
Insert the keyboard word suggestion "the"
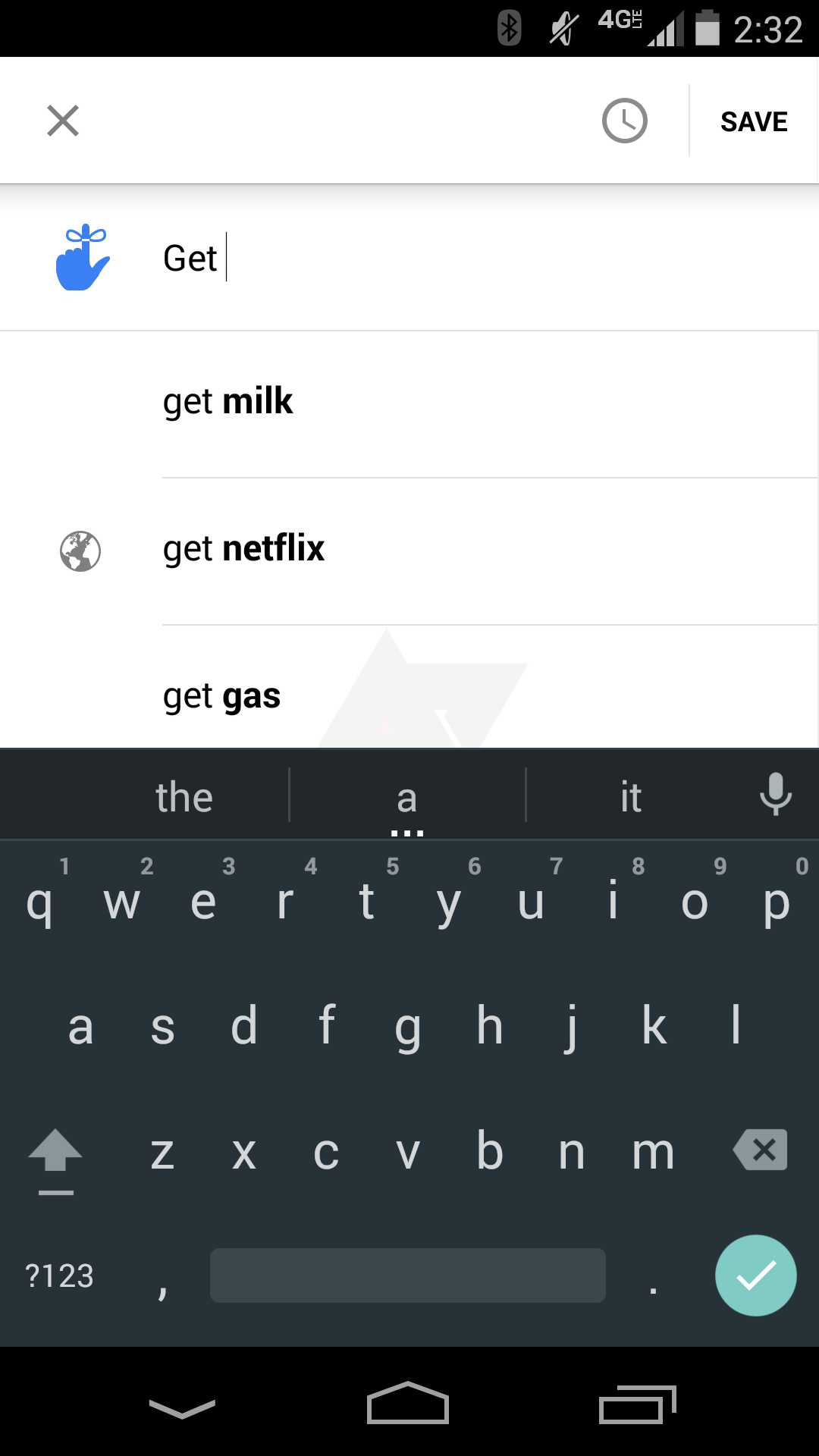184,797
